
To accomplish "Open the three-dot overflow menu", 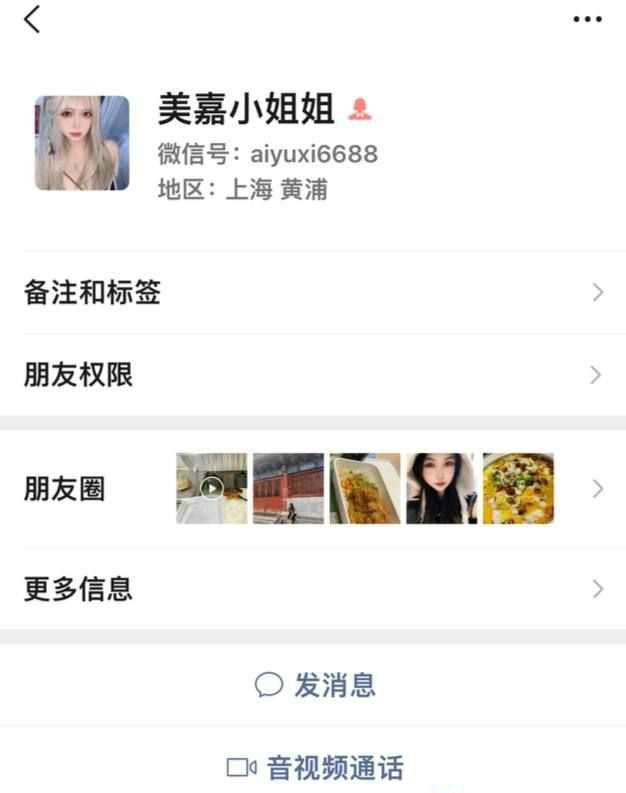I will tap(587, 19).
